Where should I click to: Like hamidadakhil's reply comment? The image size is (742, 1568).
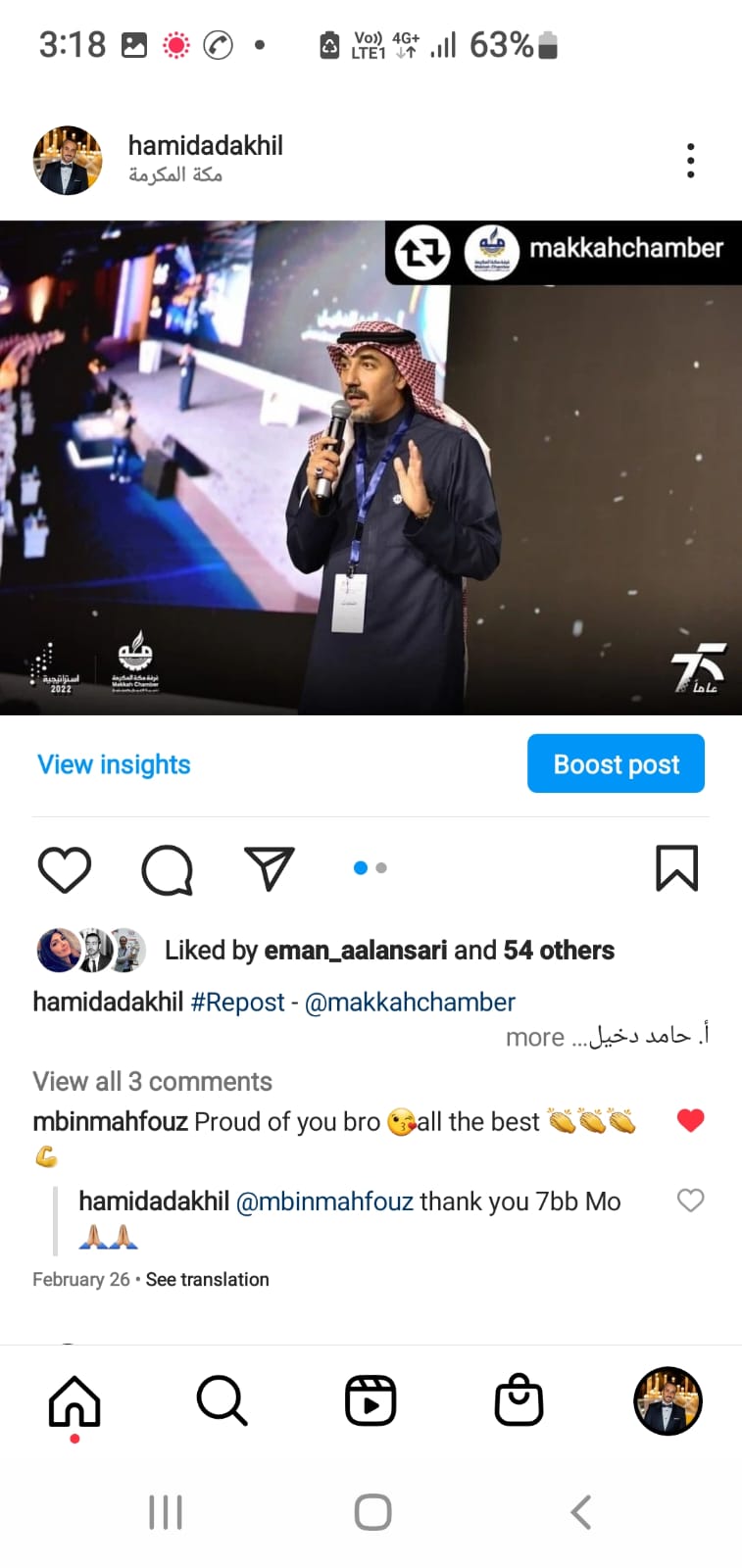coord(691,1200)
